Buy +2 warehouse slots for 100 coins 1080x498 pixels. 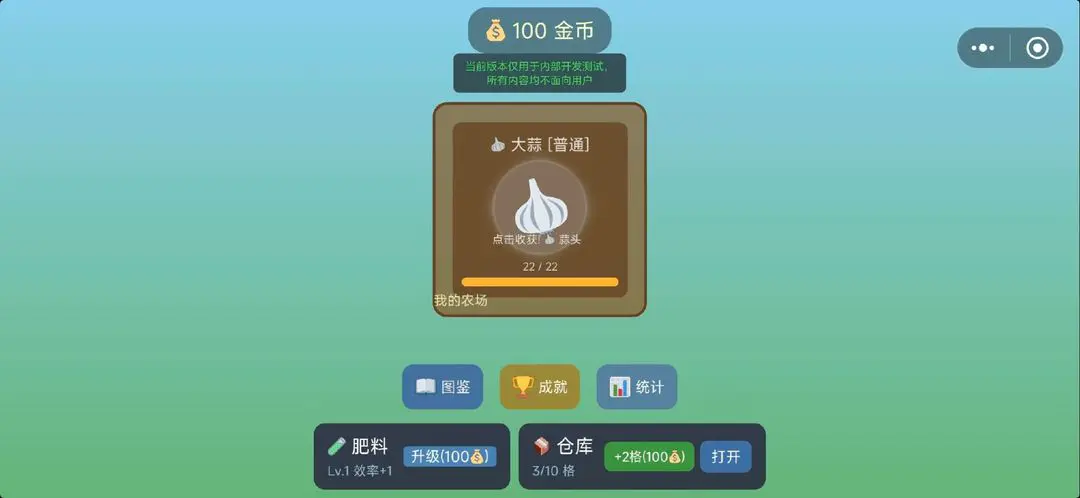tap(649, 457)
